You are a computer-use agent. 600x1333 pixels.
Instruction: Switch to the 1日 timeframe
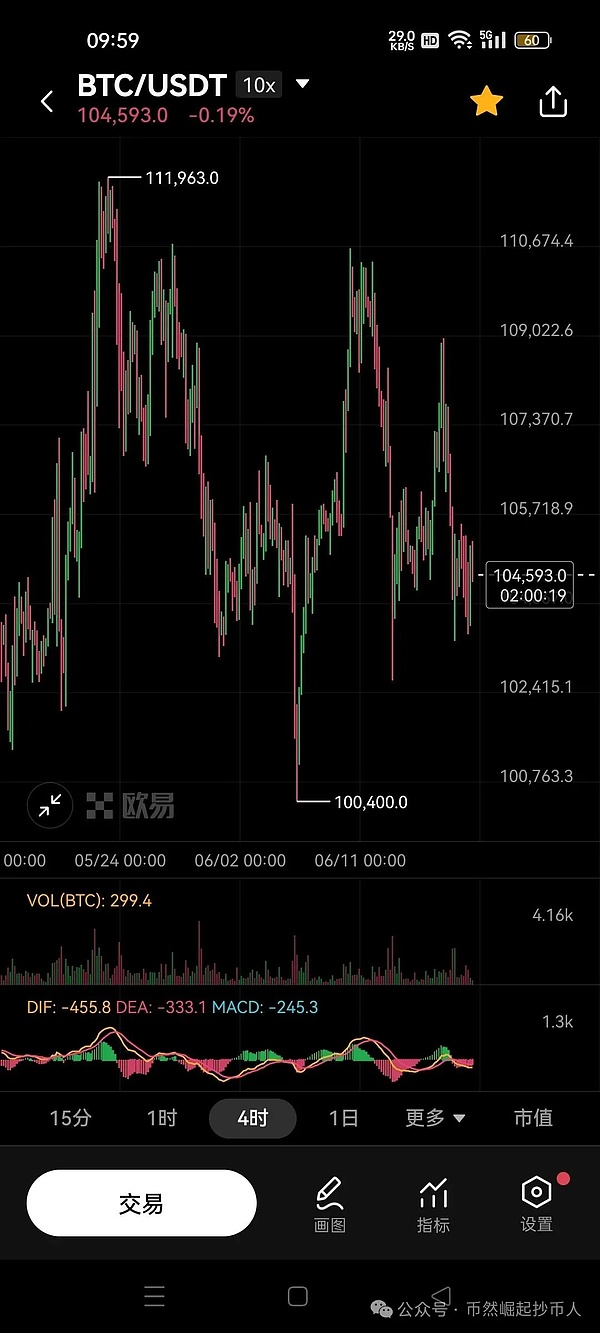[x=343, y=1118]
